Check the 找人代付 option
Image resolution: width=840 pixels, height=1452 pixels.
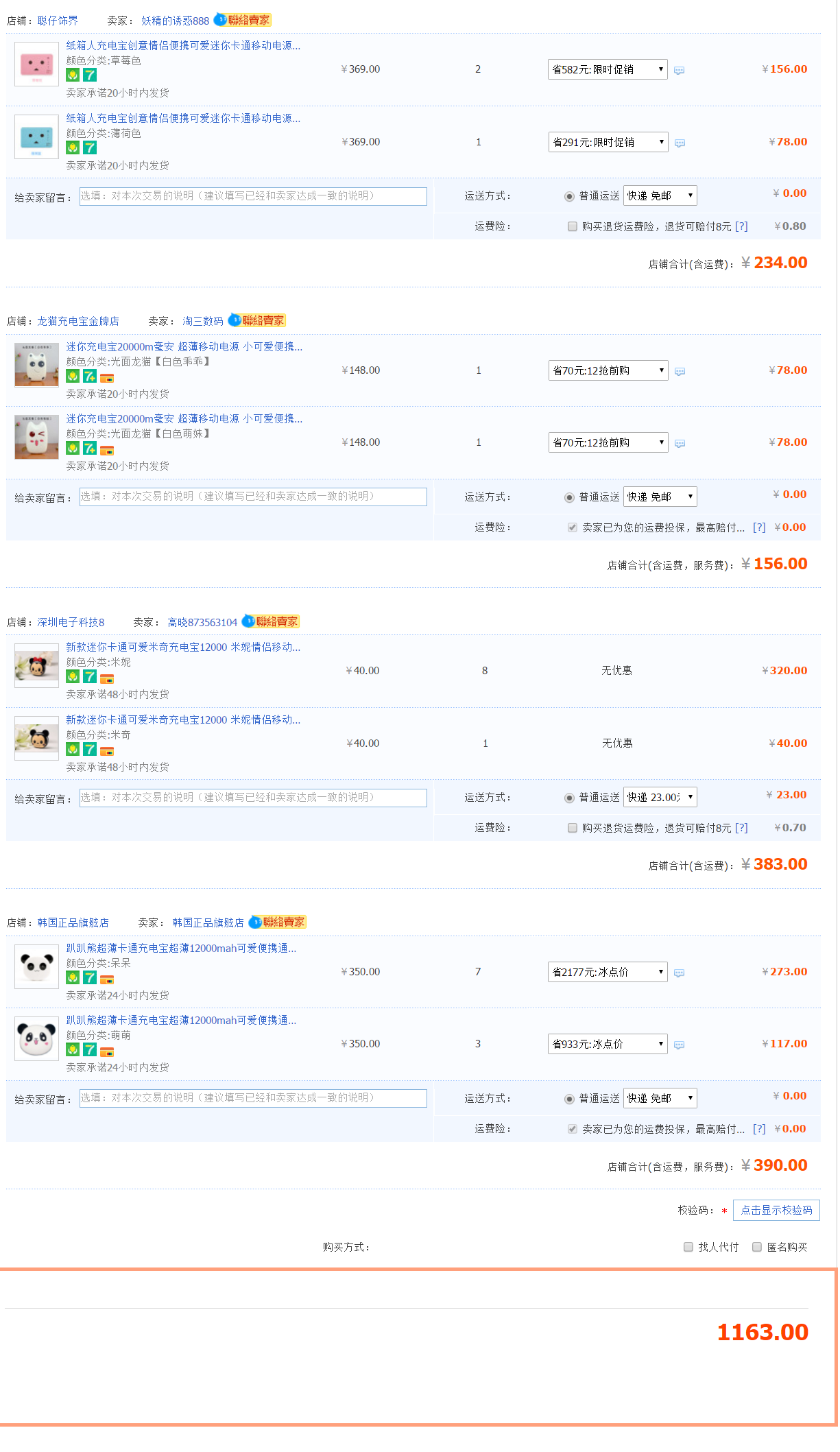(x=688, y=1247)
